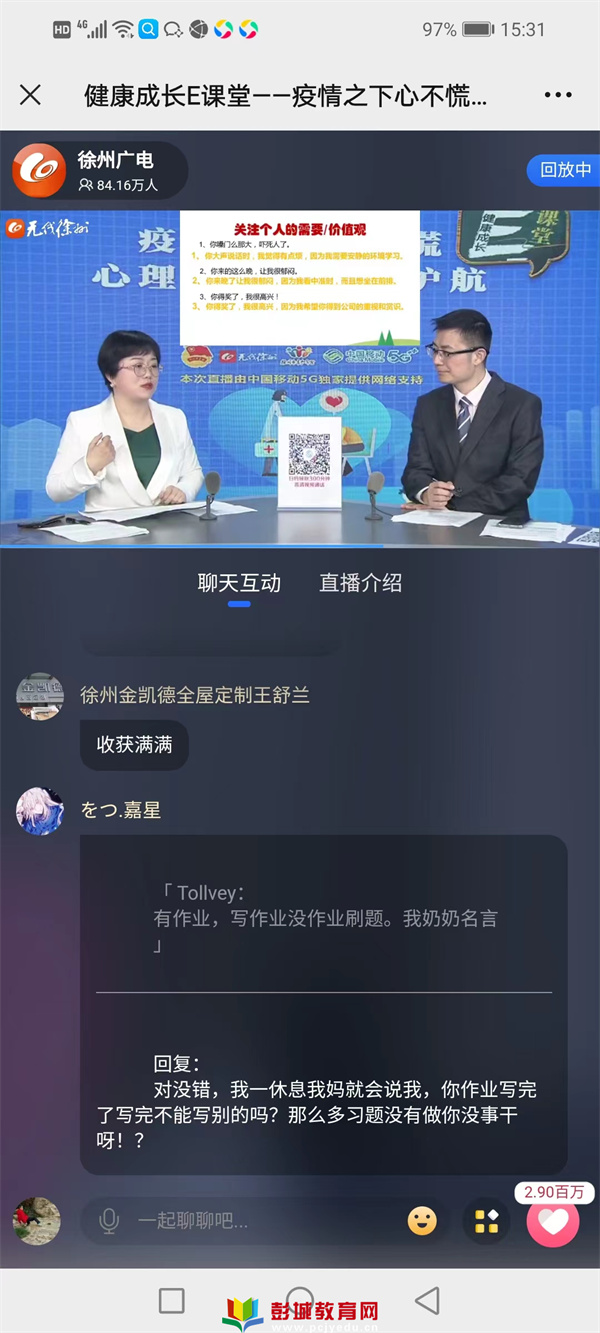The height and width of the screenshot is (1333, 600).
Task: Open recent apps with the square button
Action: point(172,1300)
